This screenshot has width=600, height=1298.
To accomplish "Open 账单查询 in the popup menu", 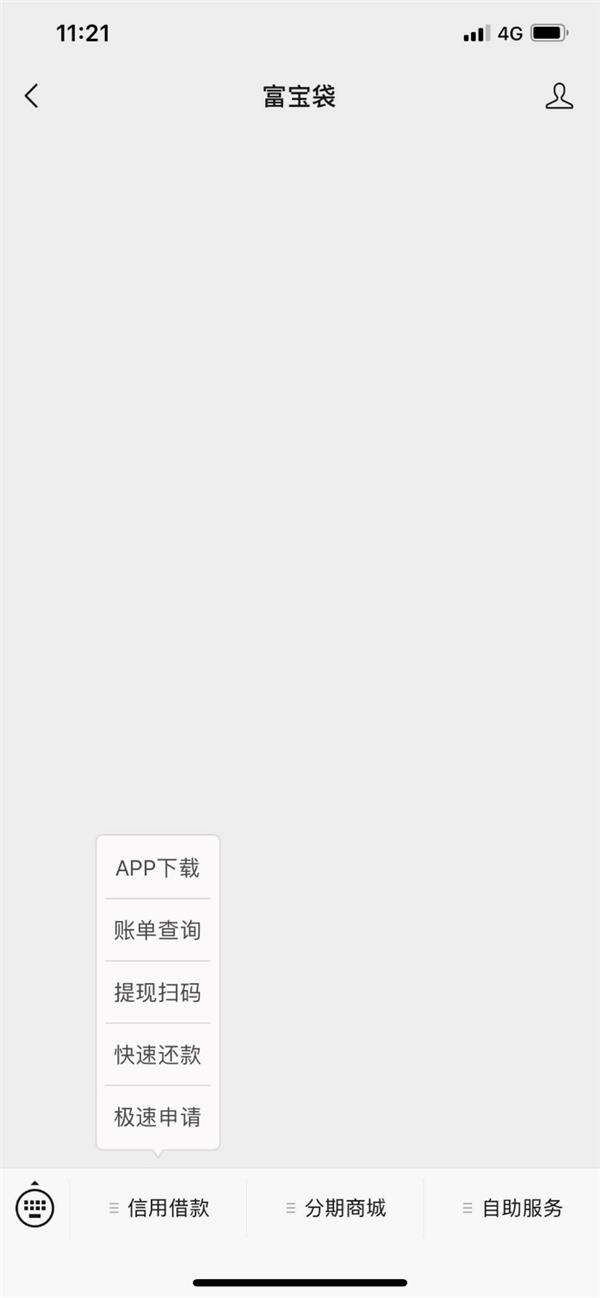I will point(158,930).
